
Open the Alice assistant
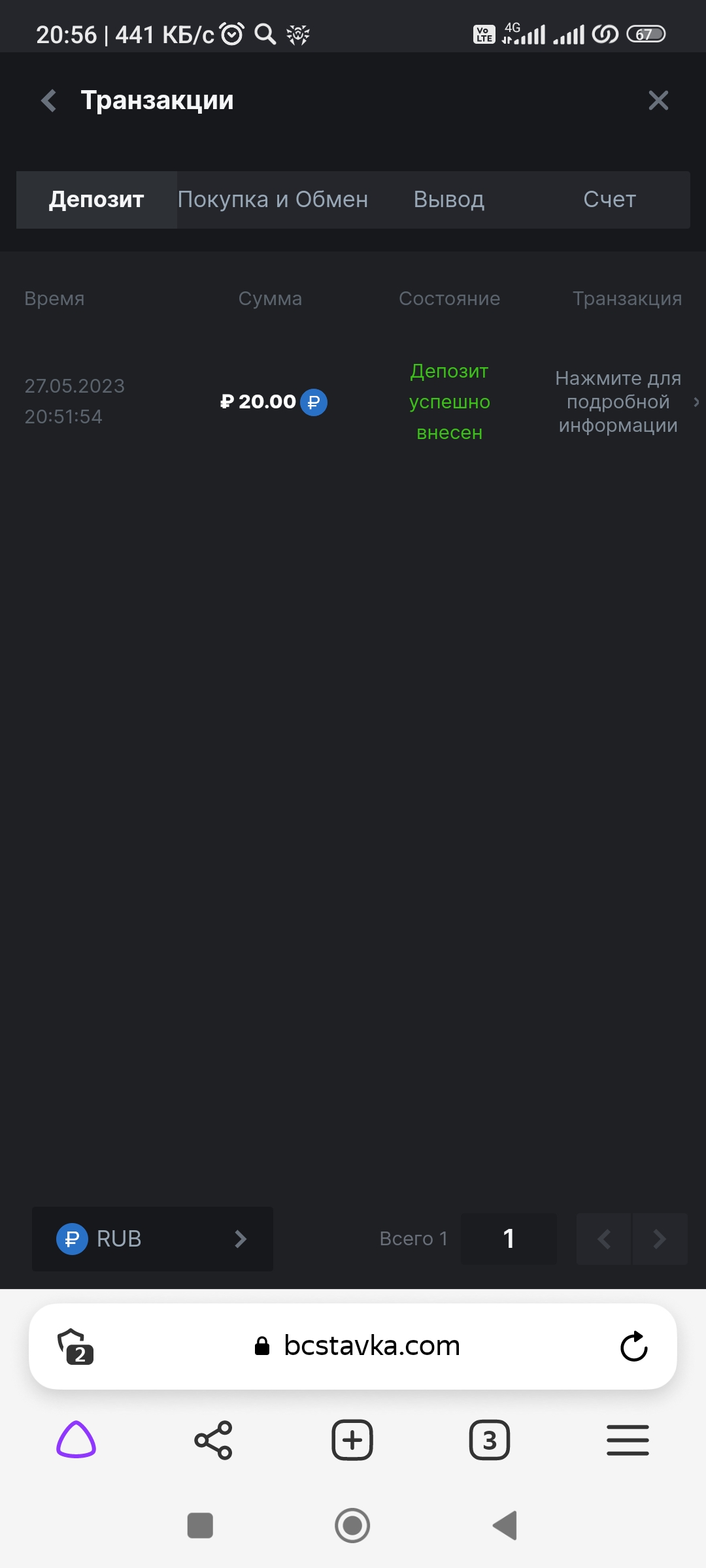click(76, 1440)
